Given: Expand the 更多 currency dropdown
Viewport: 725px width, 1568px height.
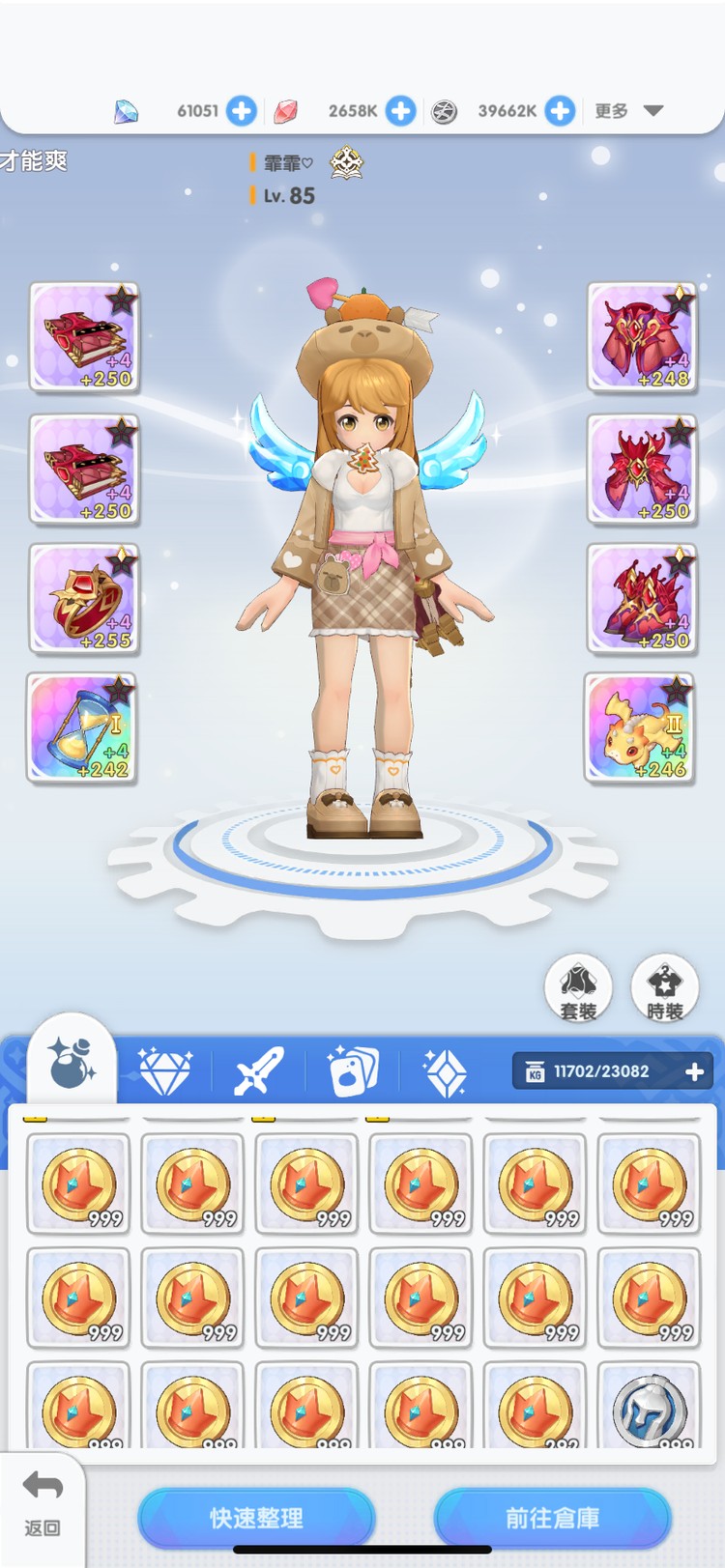Looking at the screenshot, I should point(629,111).
